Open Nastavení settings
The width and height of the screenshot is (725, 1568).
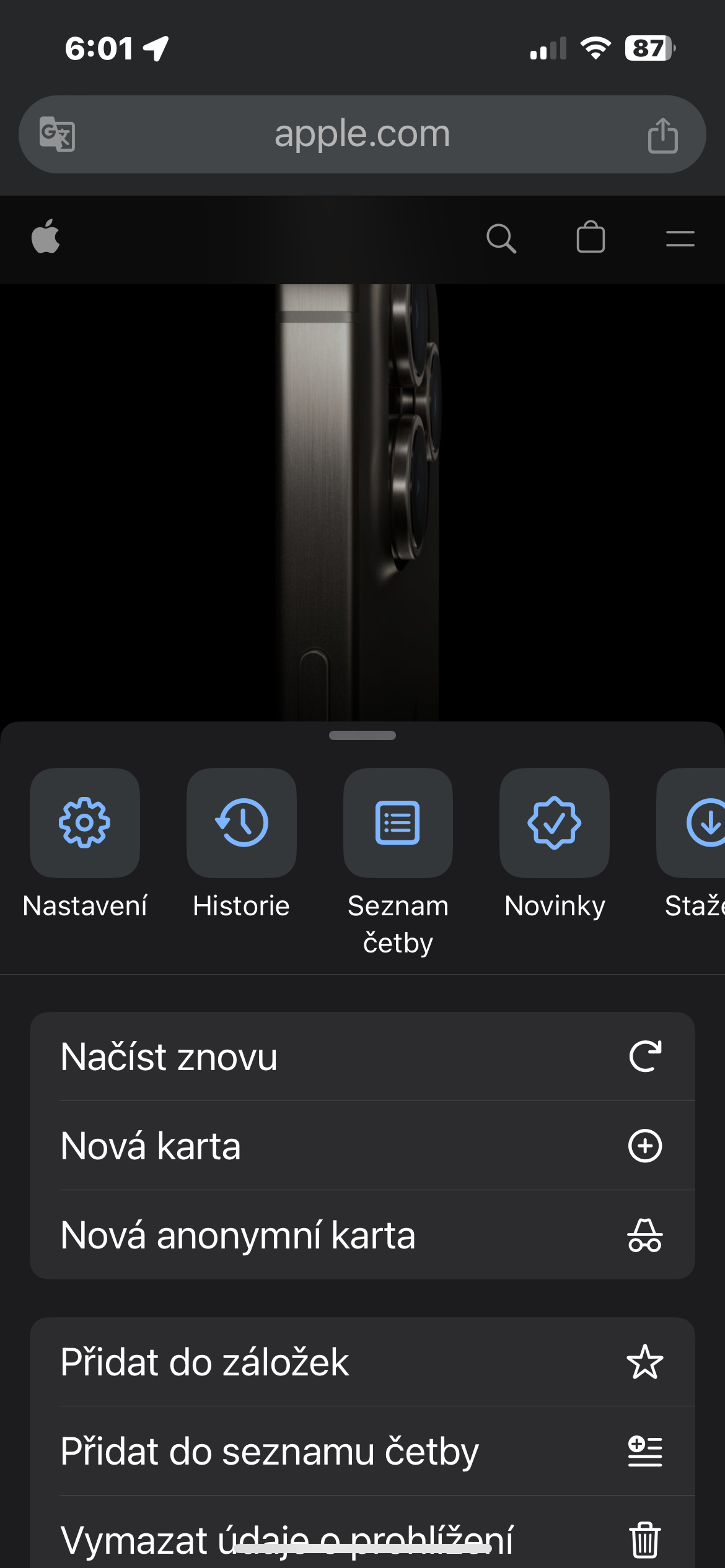point(85,823)
